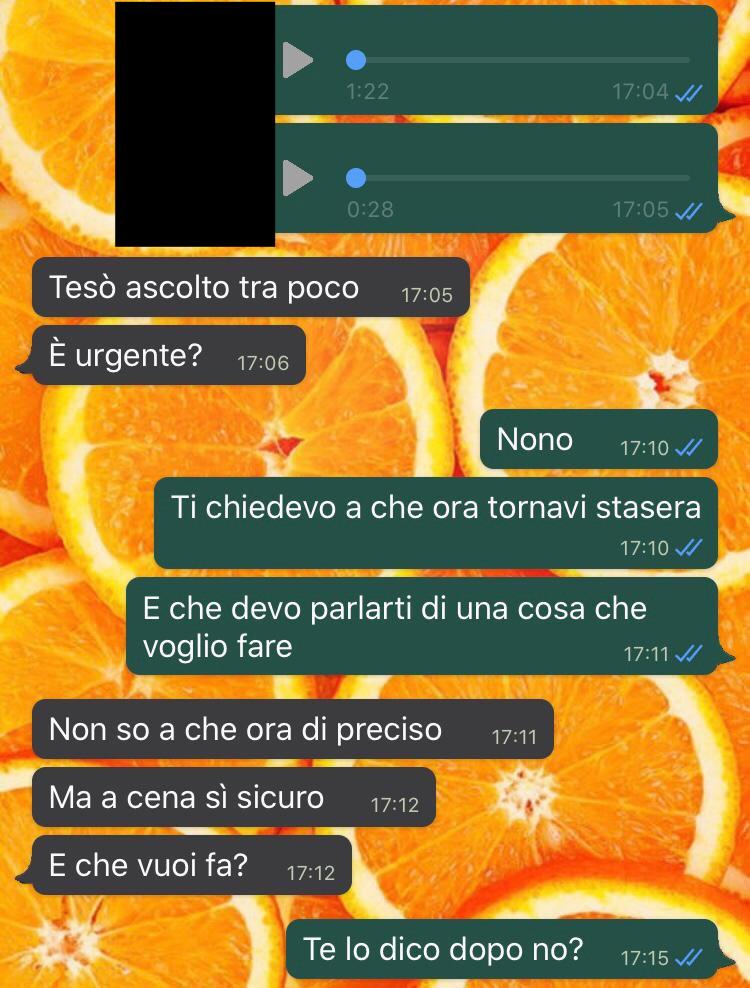Viewport: 750px width, 988px height.
Task: Play the 1:22 voice message
Action: [297, 60]
